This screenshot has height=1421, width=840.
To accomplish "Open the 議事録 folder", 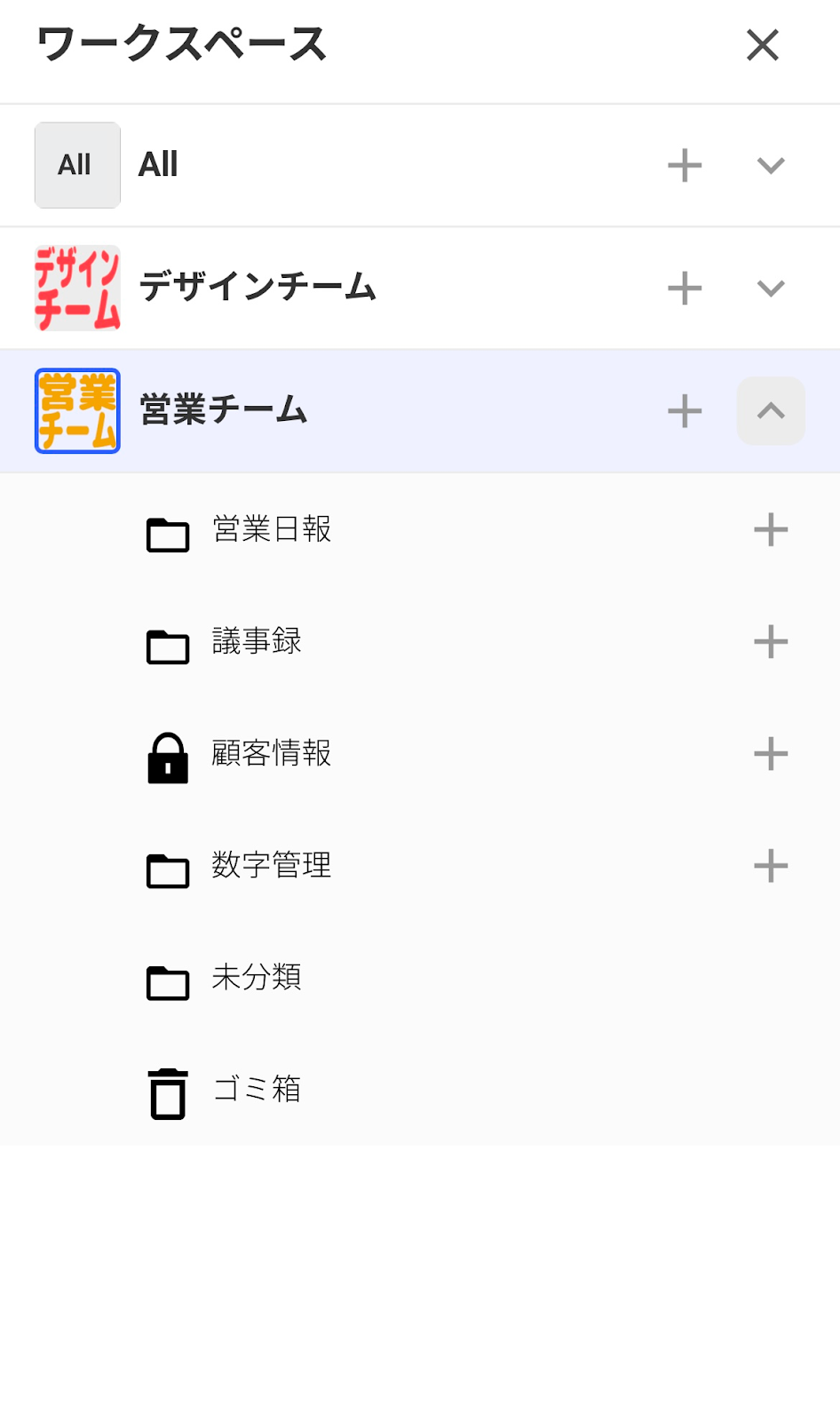I will 420,642.
